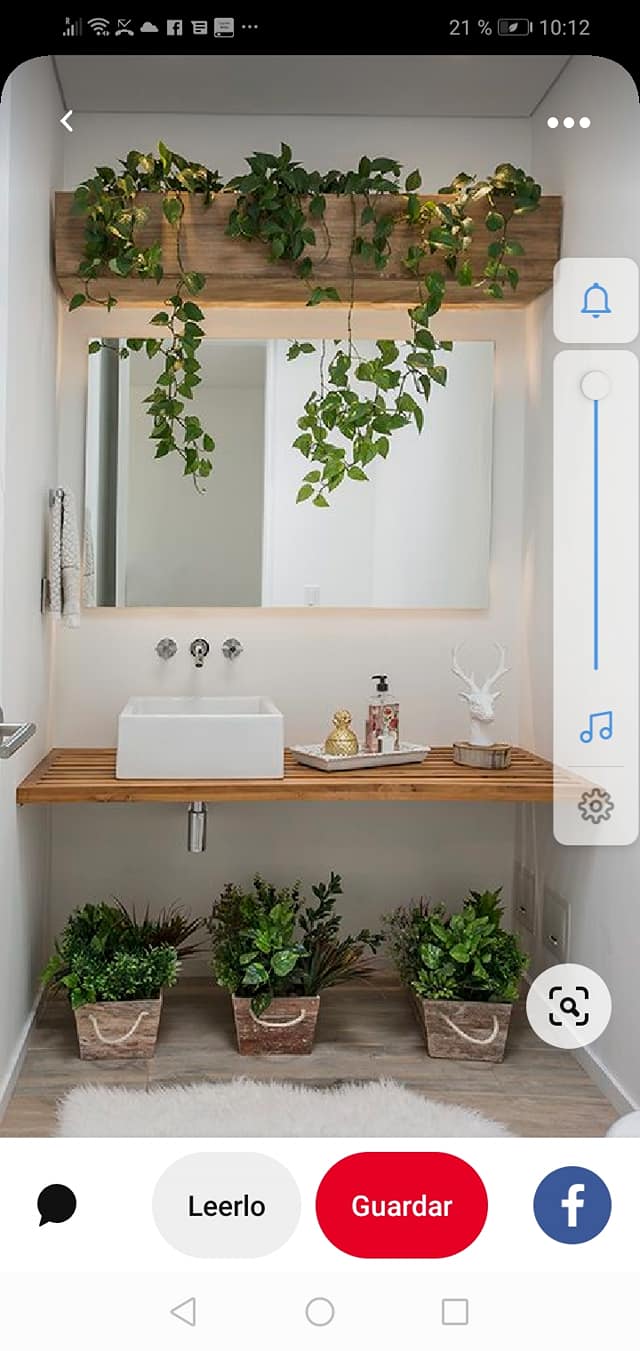Open sound settings gear
The width and height of the screenshot is (640, 1351).
596,805
